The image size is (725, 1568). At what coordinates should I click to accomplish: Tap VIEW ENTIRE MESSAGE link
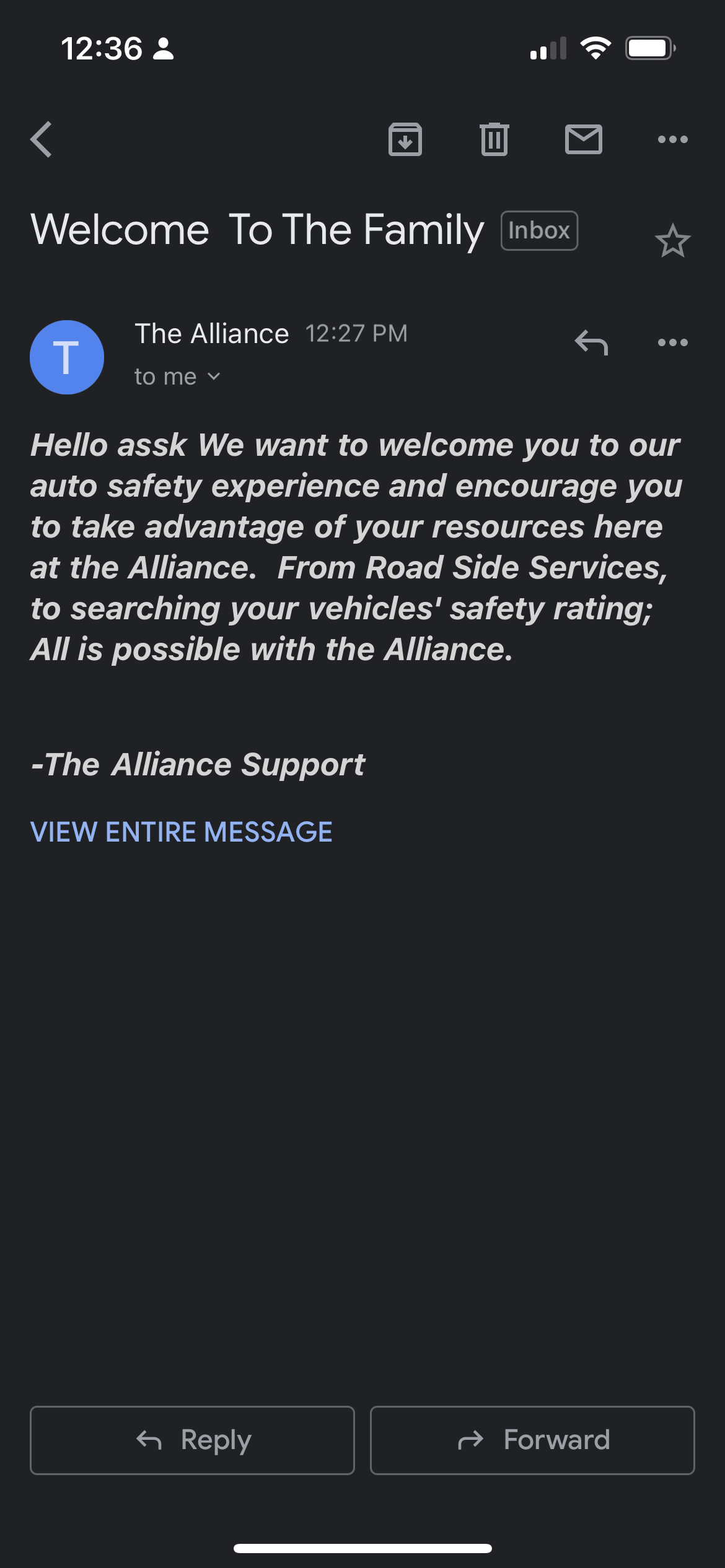(182, 832)
